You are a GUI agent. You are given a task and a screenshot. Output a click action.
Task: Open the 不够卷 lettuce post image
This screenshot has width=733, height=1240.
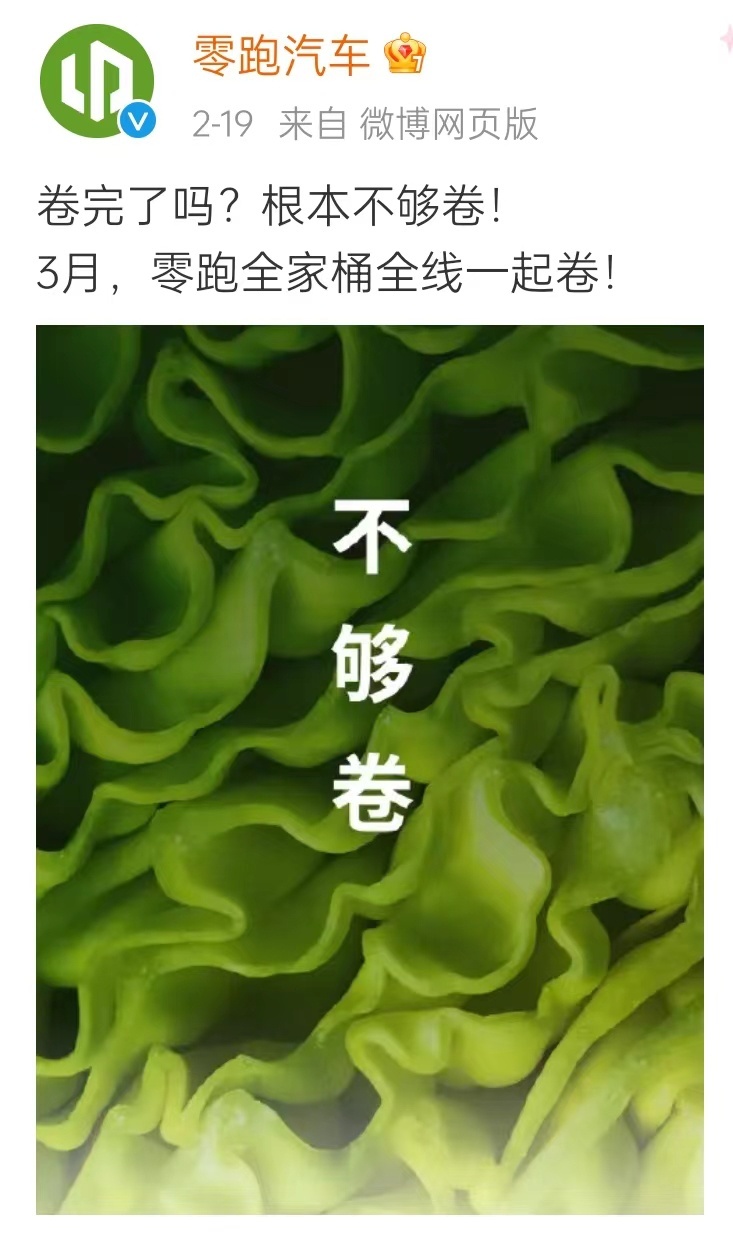point(370,770)
